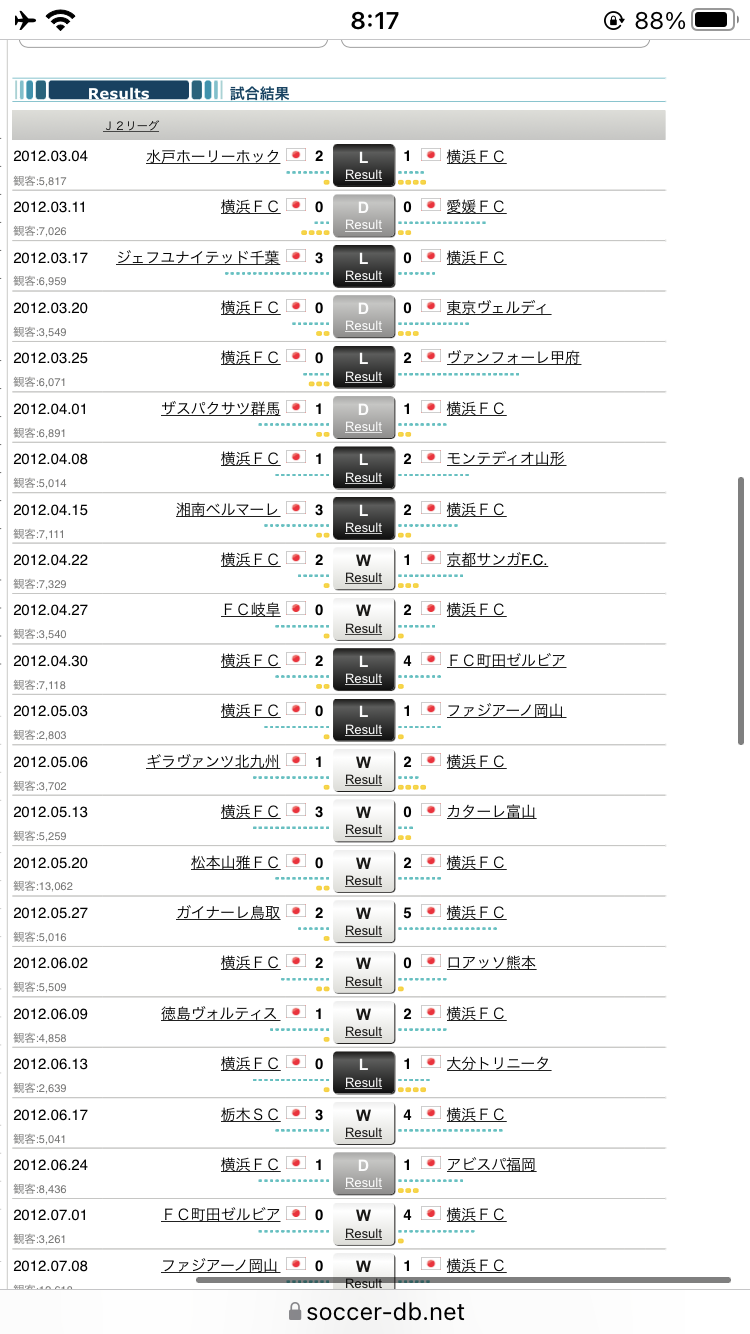View result of 2012.04.01 draw match

pos(363,427)
